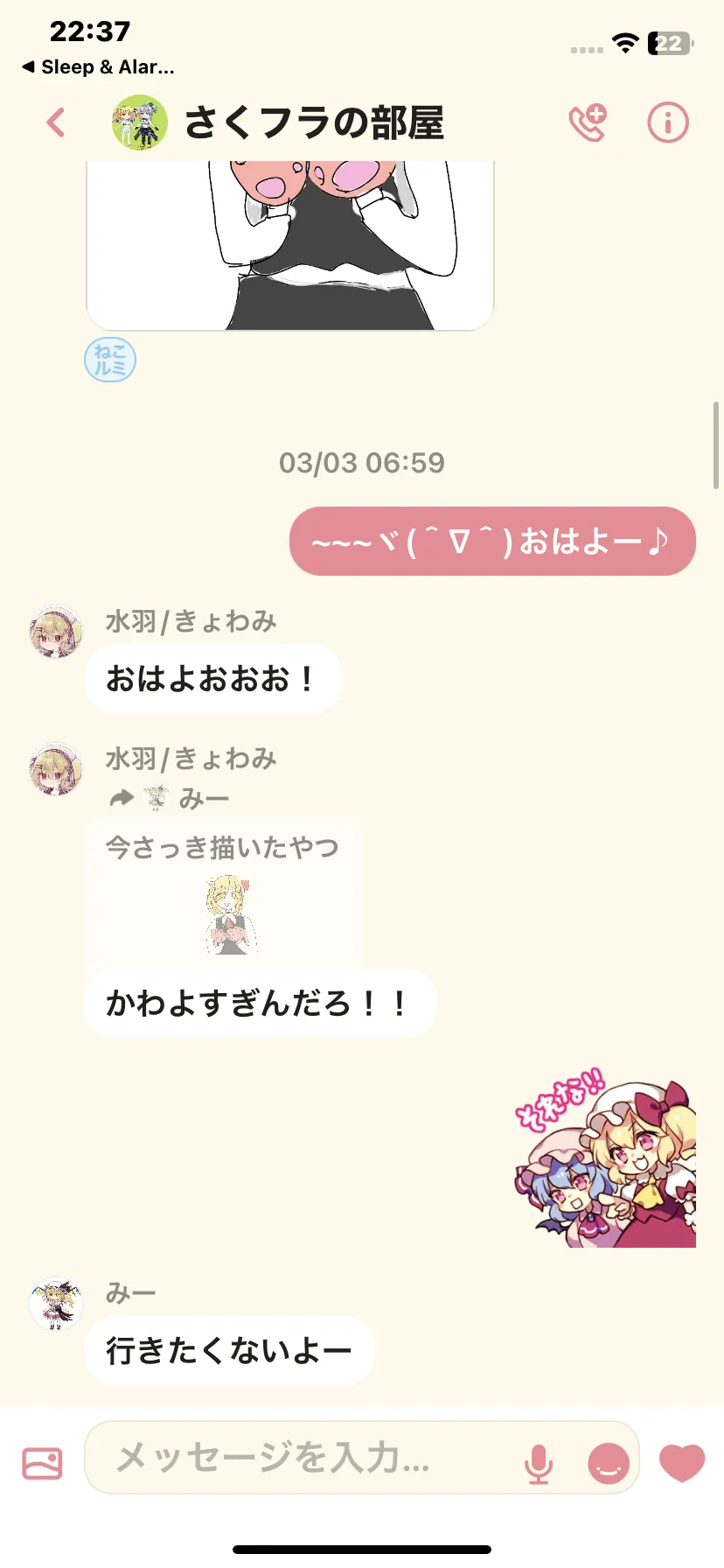Open the group avatar in the header
The width and height of the screenshot is (724, 1568).
click(x=140, y=122)
